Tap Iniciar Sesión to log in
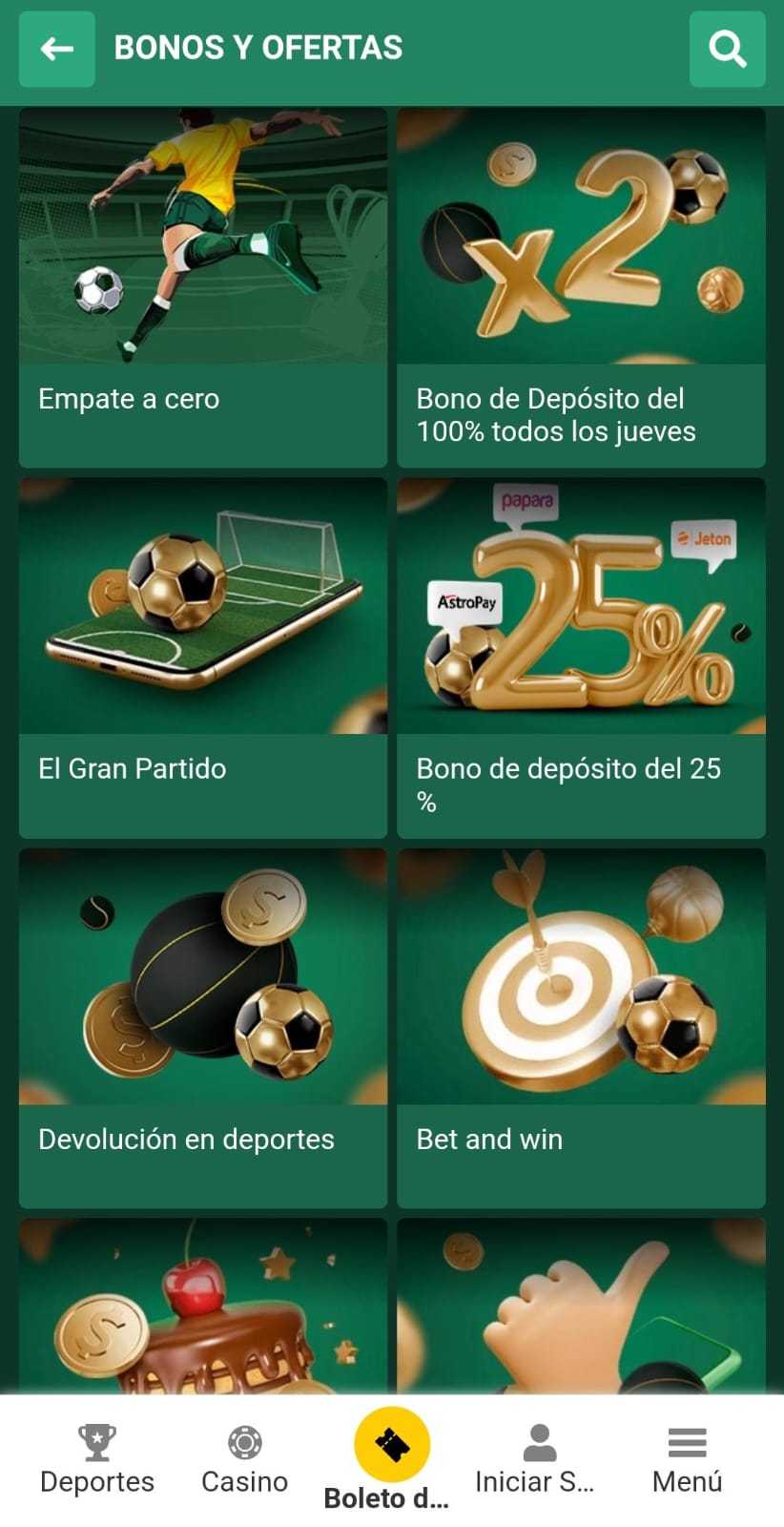Screen dimensions: 784x1527 [536, 1460]
